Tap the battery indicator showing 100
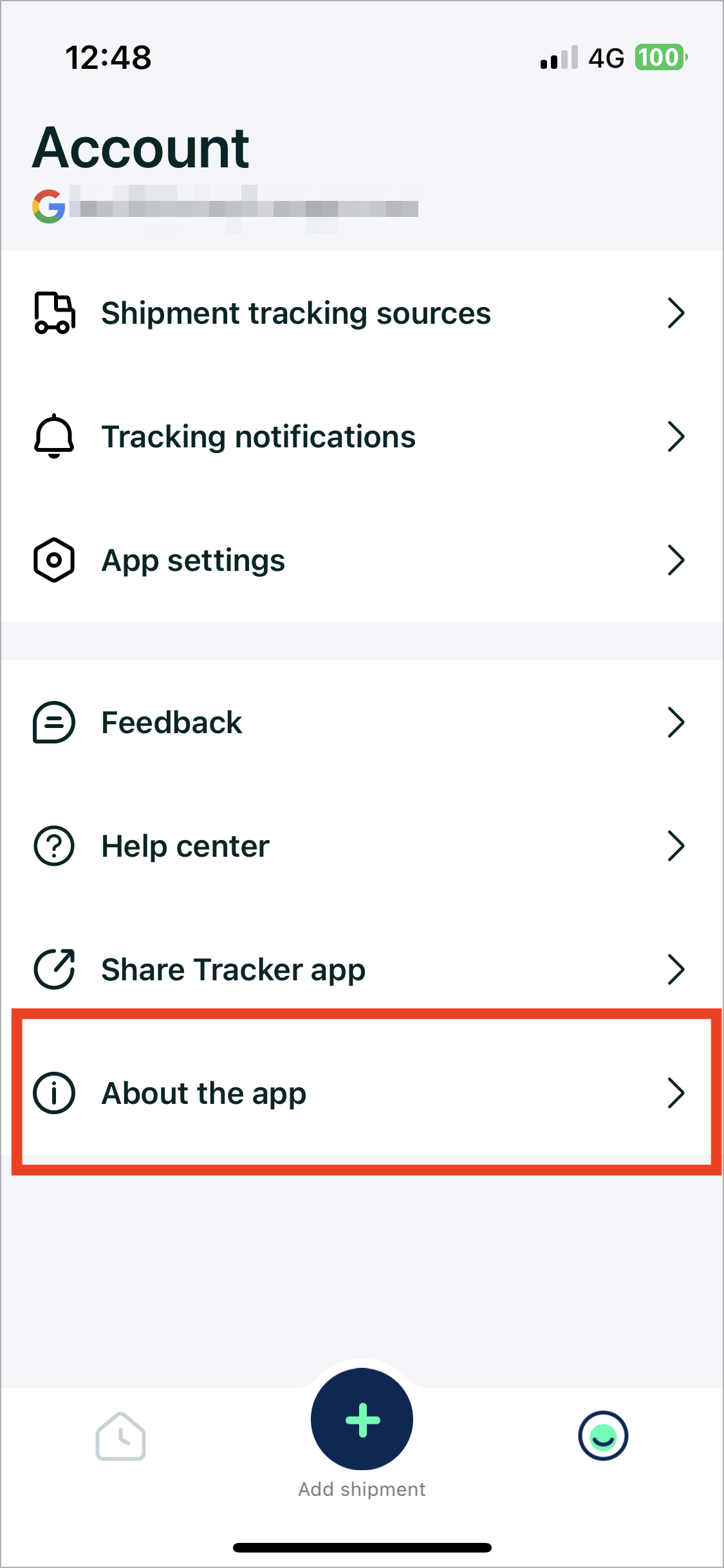The width and height of the screenshot is (724, 1568). pos(656,57)
